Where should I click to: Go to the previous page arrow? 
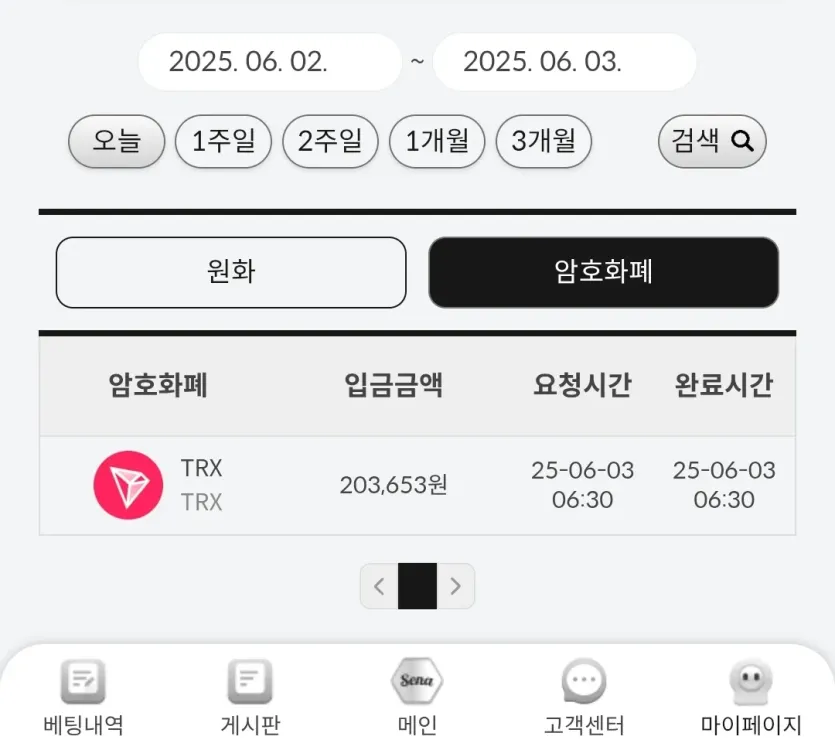(x=379, y=586)
